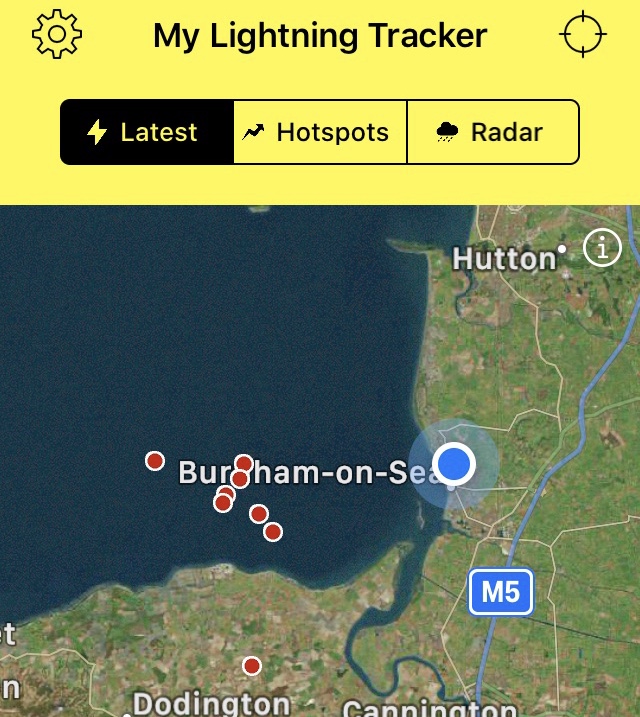
Task: Switch to the Radar view
Action: coord(492,132)
